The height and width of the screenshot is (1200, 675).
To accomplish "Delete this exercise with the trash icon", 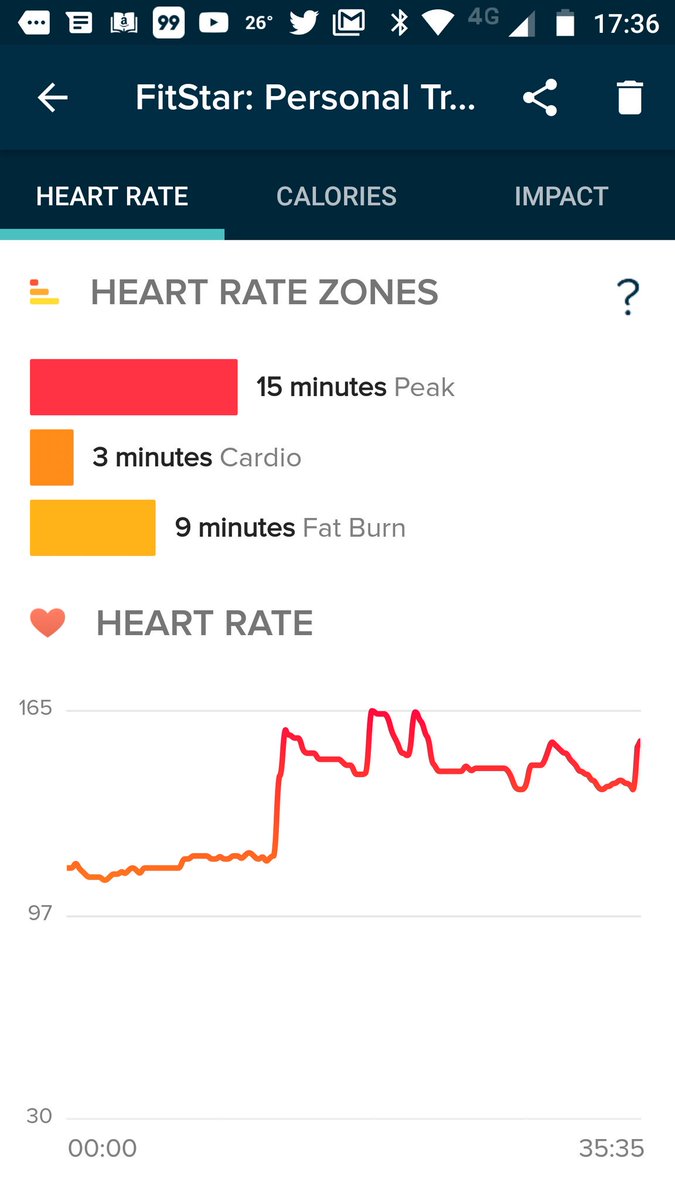I will click(x=629, y=98).
